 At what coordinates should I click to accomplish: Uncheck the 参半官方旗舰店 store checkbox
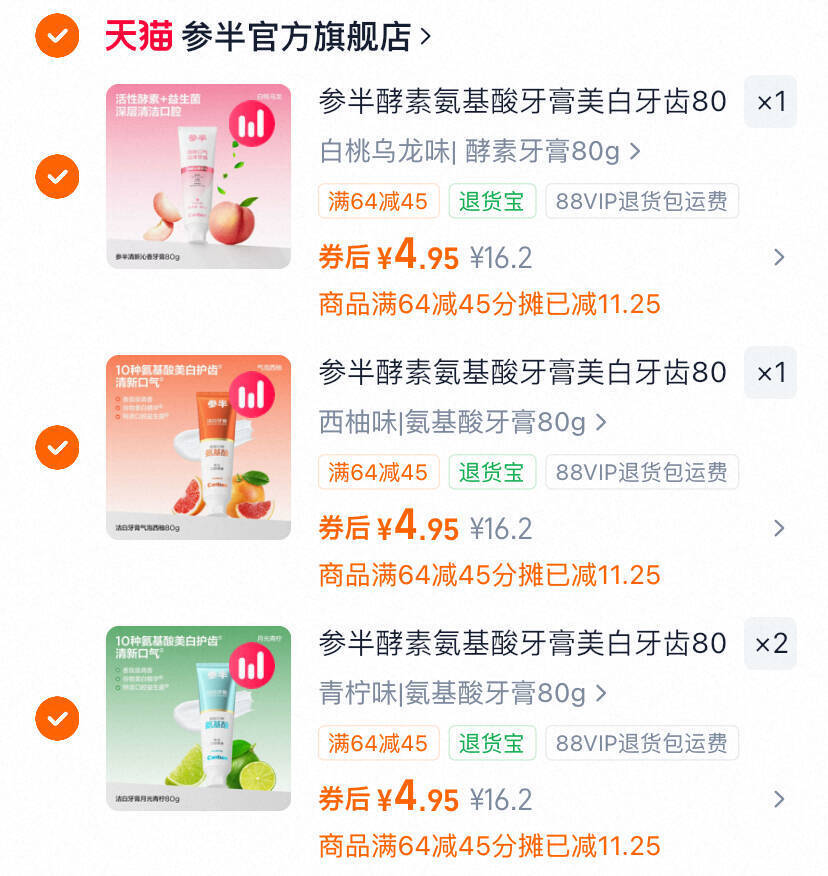[x=57, y=37]
